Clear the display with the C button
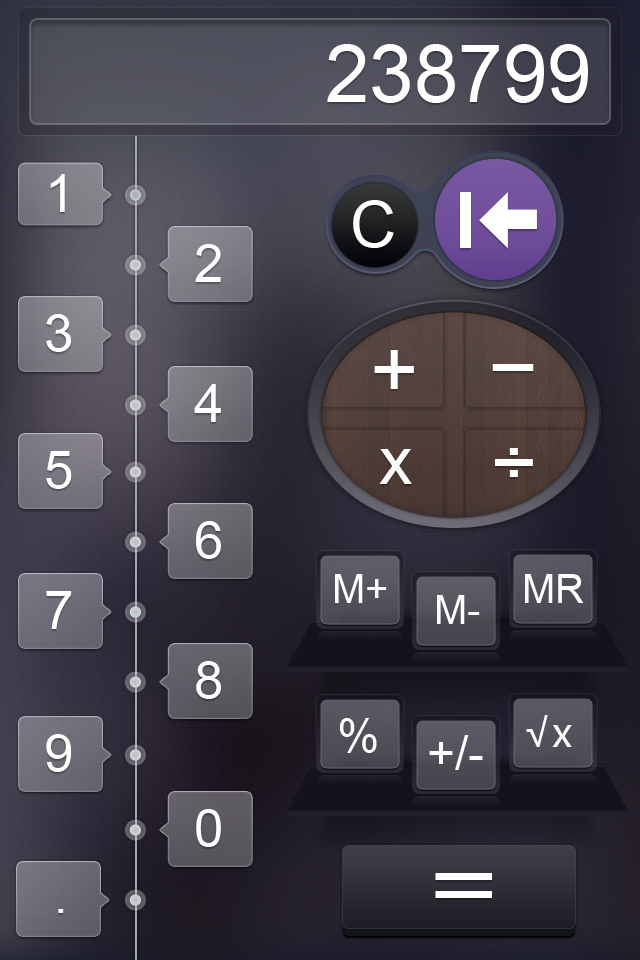This screenshot has width=640, height=960. point(373,225)
